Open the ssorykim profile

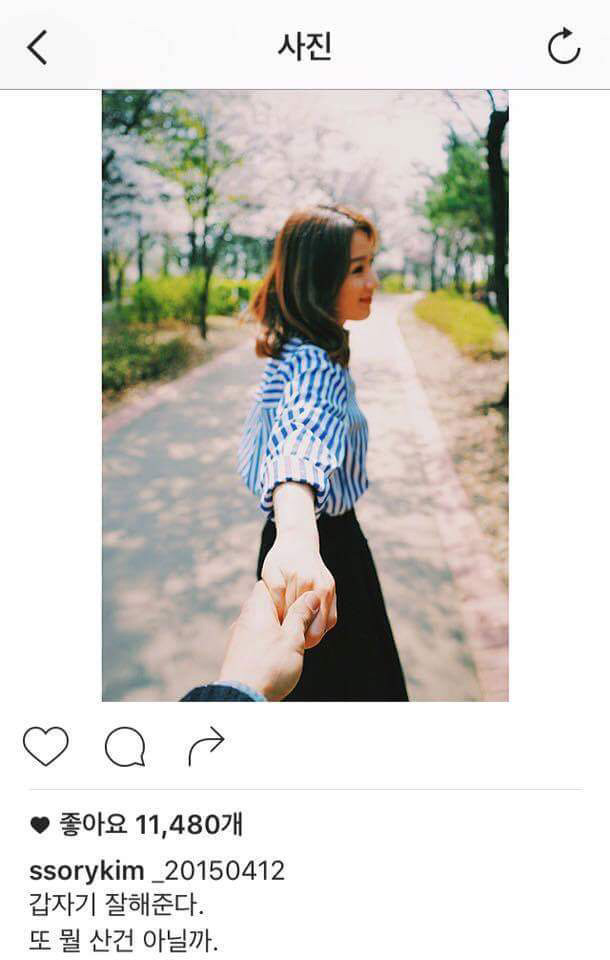86,870
